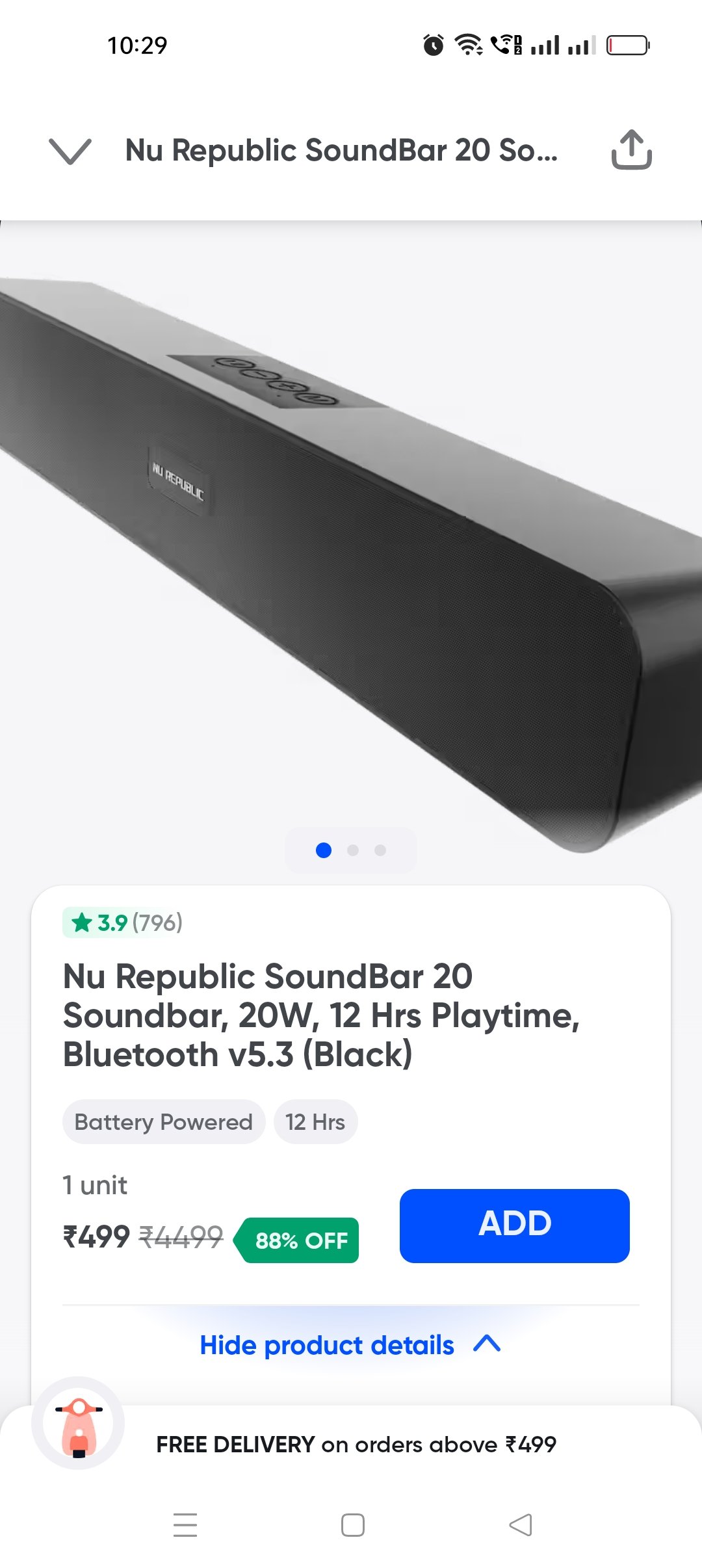Viewport: 702px width, 1568px height.
Task: Collapse the product page with the down chevron
Action: (70, 151)
